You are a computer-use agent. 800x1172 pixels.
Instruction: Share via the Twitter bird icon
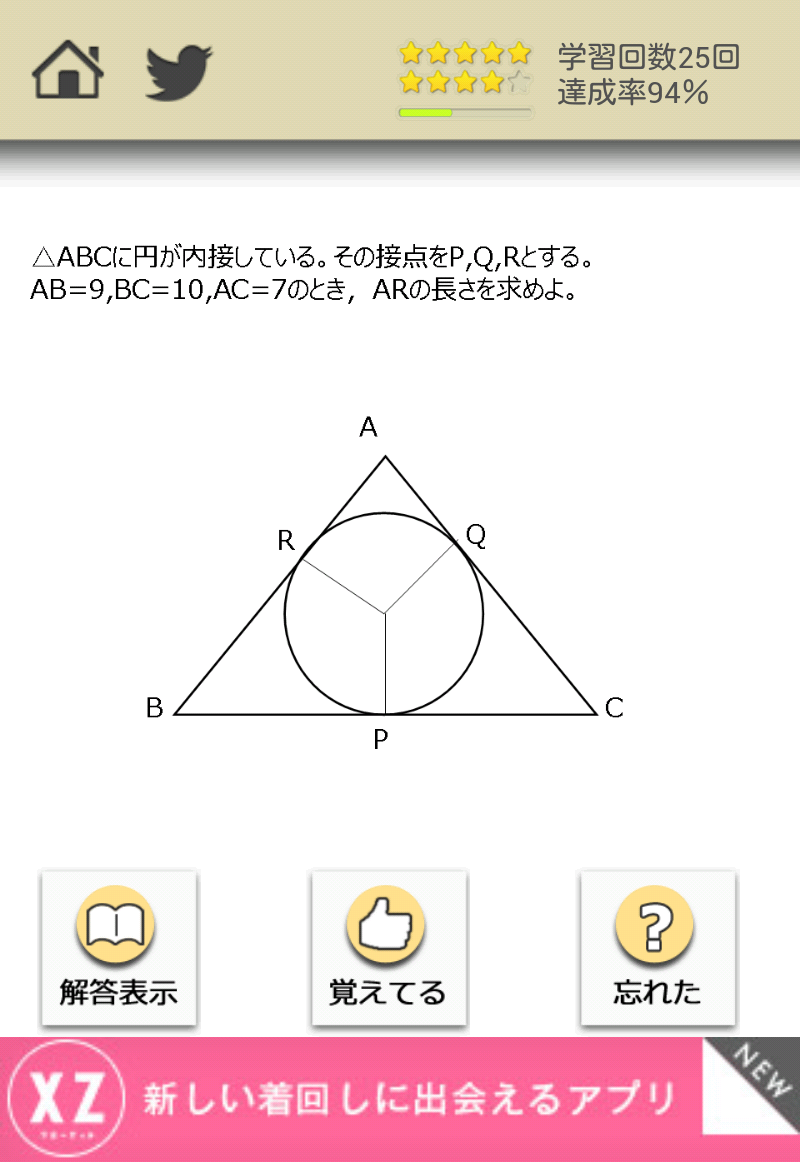180,72
